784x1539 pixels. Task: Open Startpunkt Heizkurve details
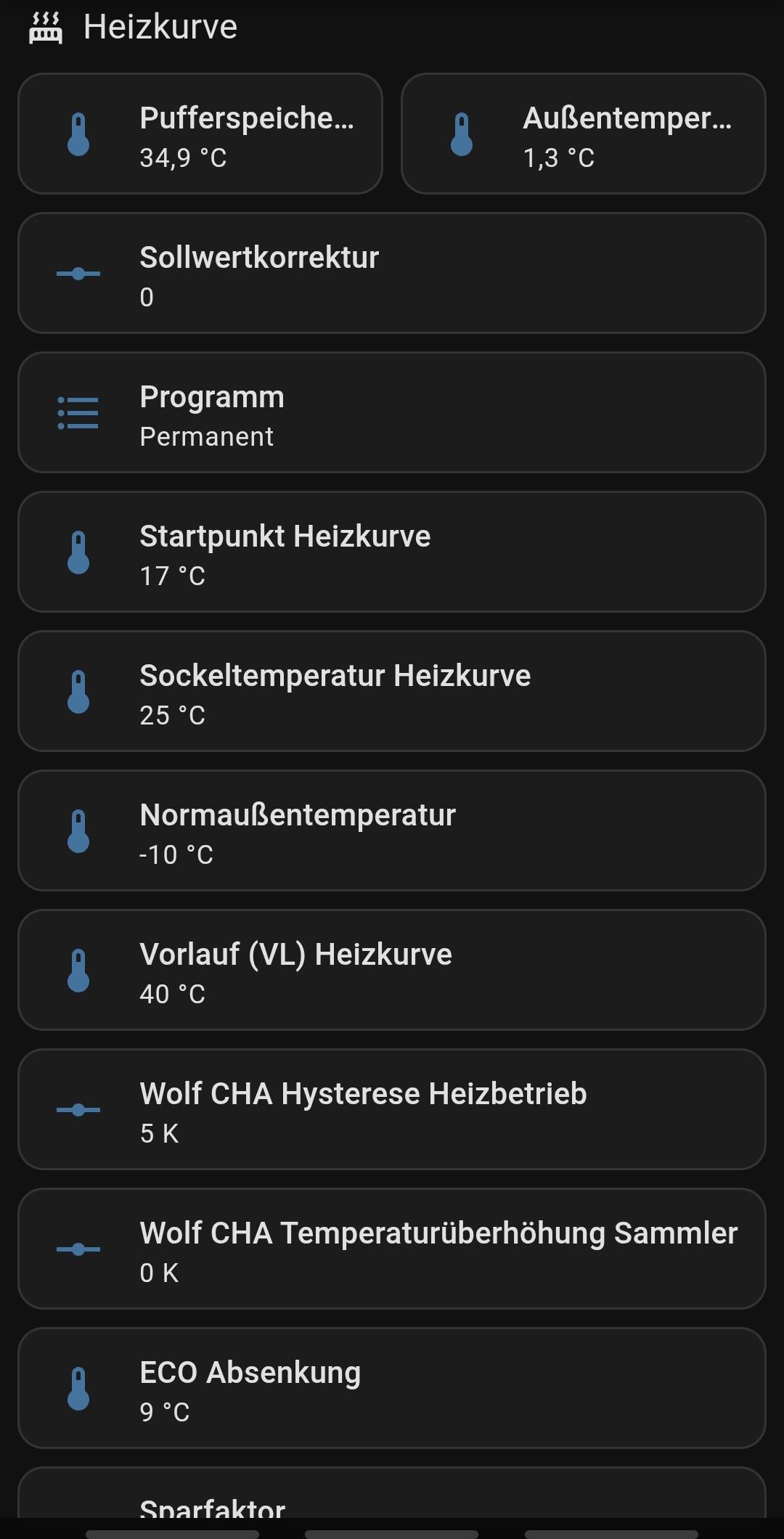click(x=392, y=552)
